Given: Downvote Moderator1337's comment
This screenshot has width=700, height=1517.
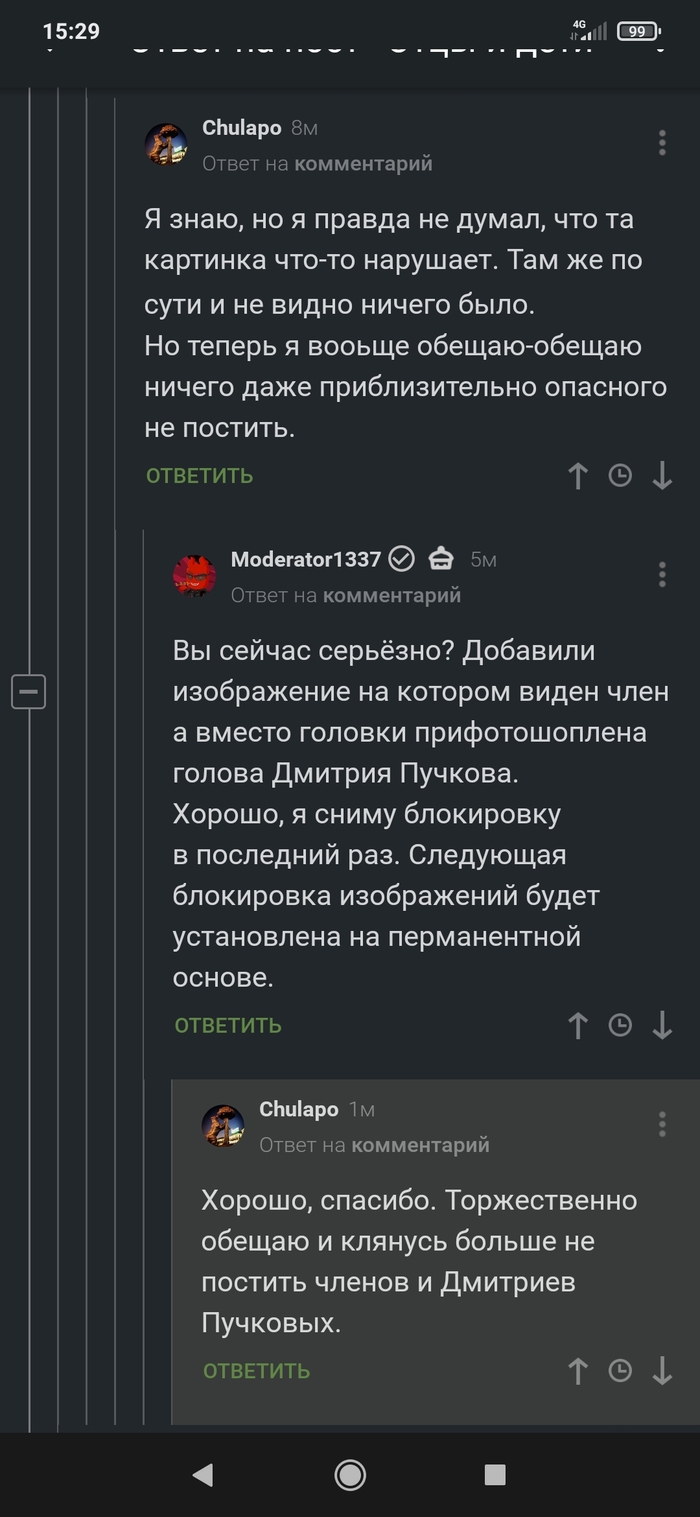Looking at the screenshot, I should (x=662, y=1026).
